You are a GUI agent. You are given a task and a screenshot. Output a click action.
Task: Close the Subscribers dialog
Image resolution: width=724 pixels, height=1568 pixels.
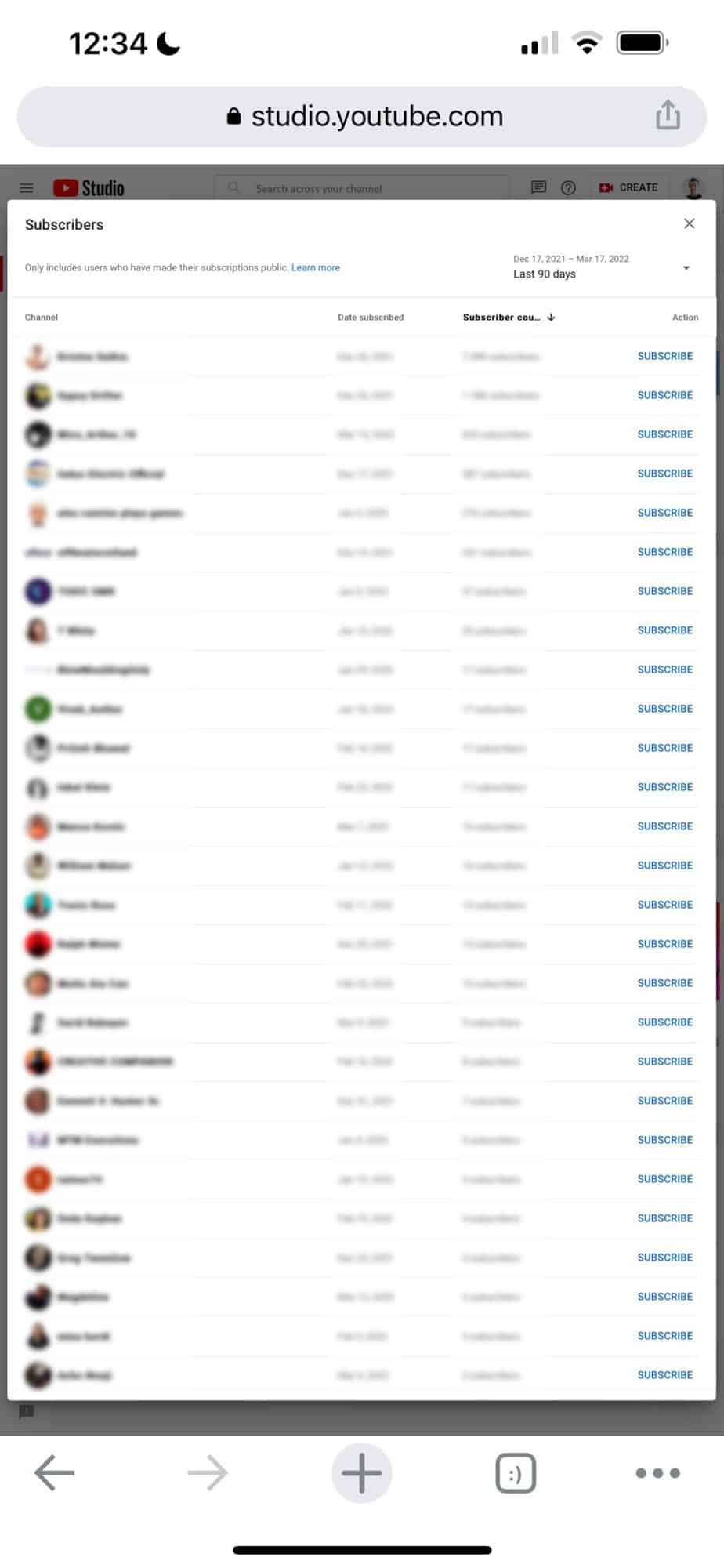[689, 223]
